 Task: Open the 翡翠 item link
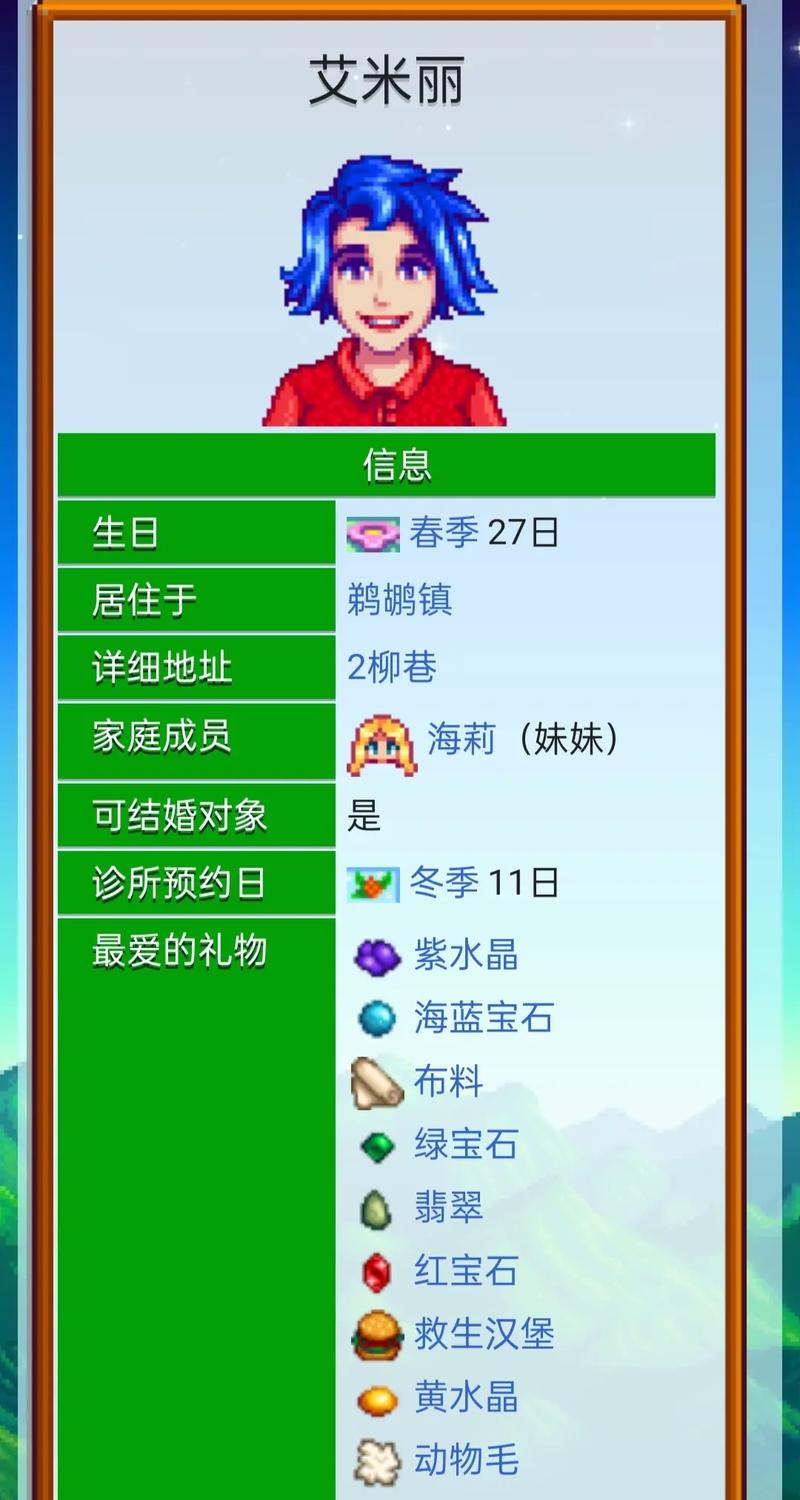[448, 1208]
